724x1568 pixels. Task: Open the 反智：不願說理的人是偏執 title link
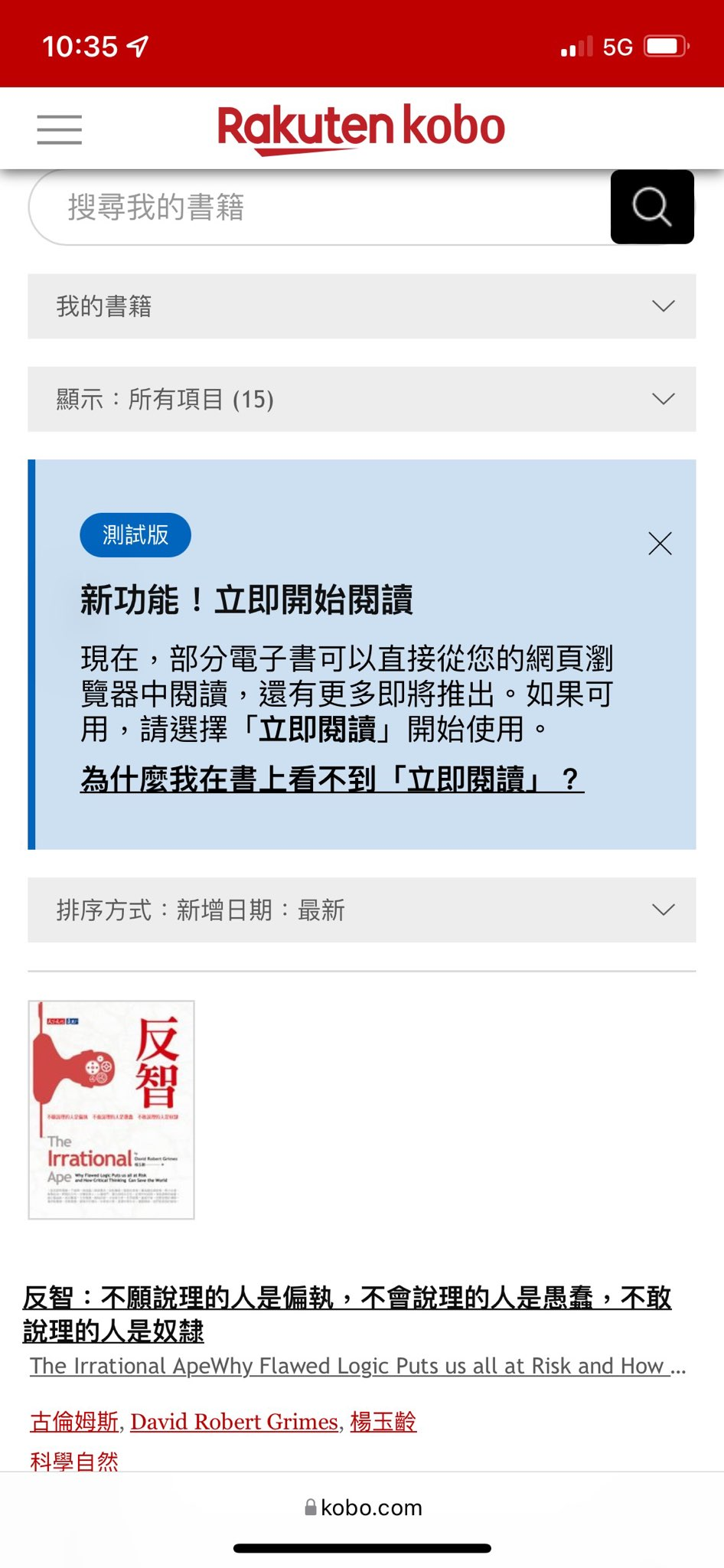point(346,1314)
